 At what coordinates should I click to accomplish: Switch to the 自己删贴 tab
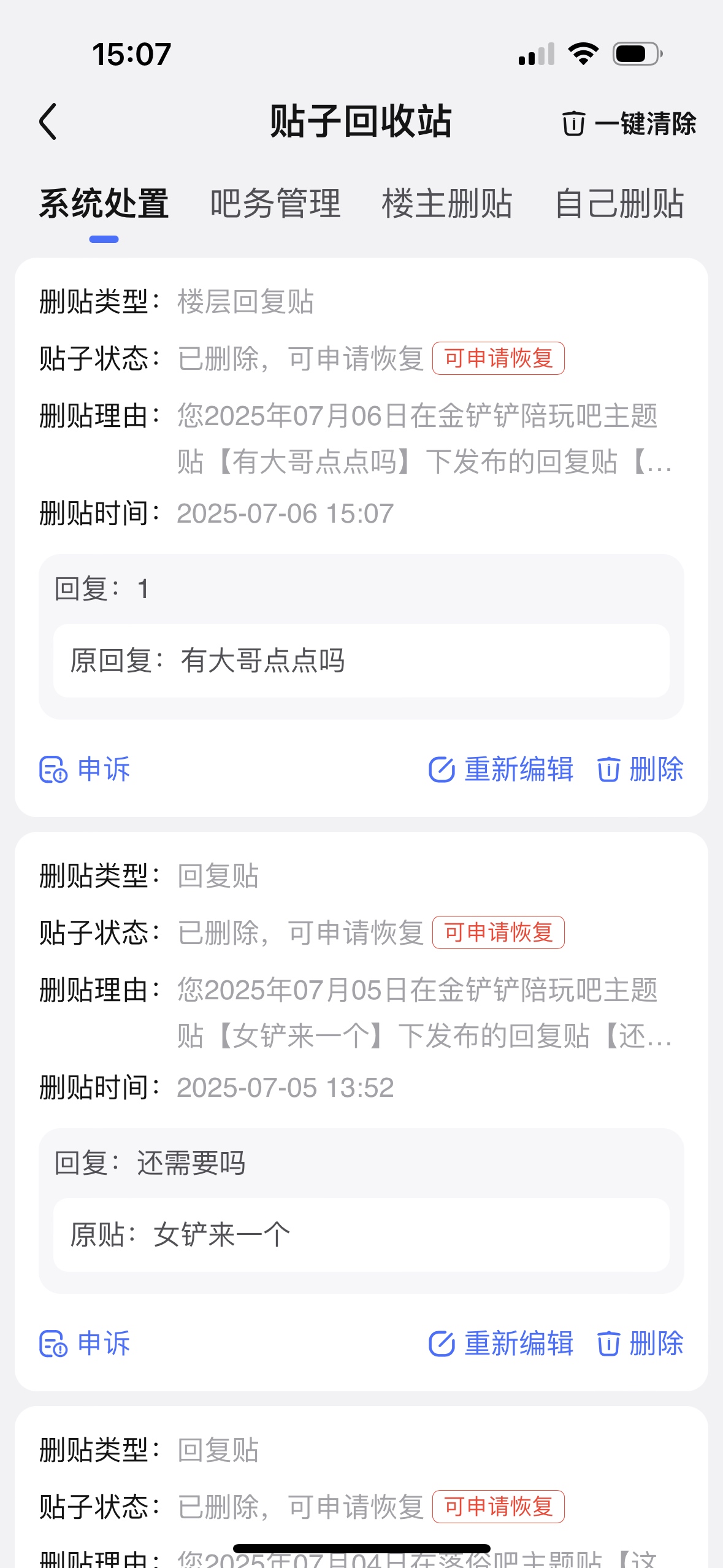619,204
